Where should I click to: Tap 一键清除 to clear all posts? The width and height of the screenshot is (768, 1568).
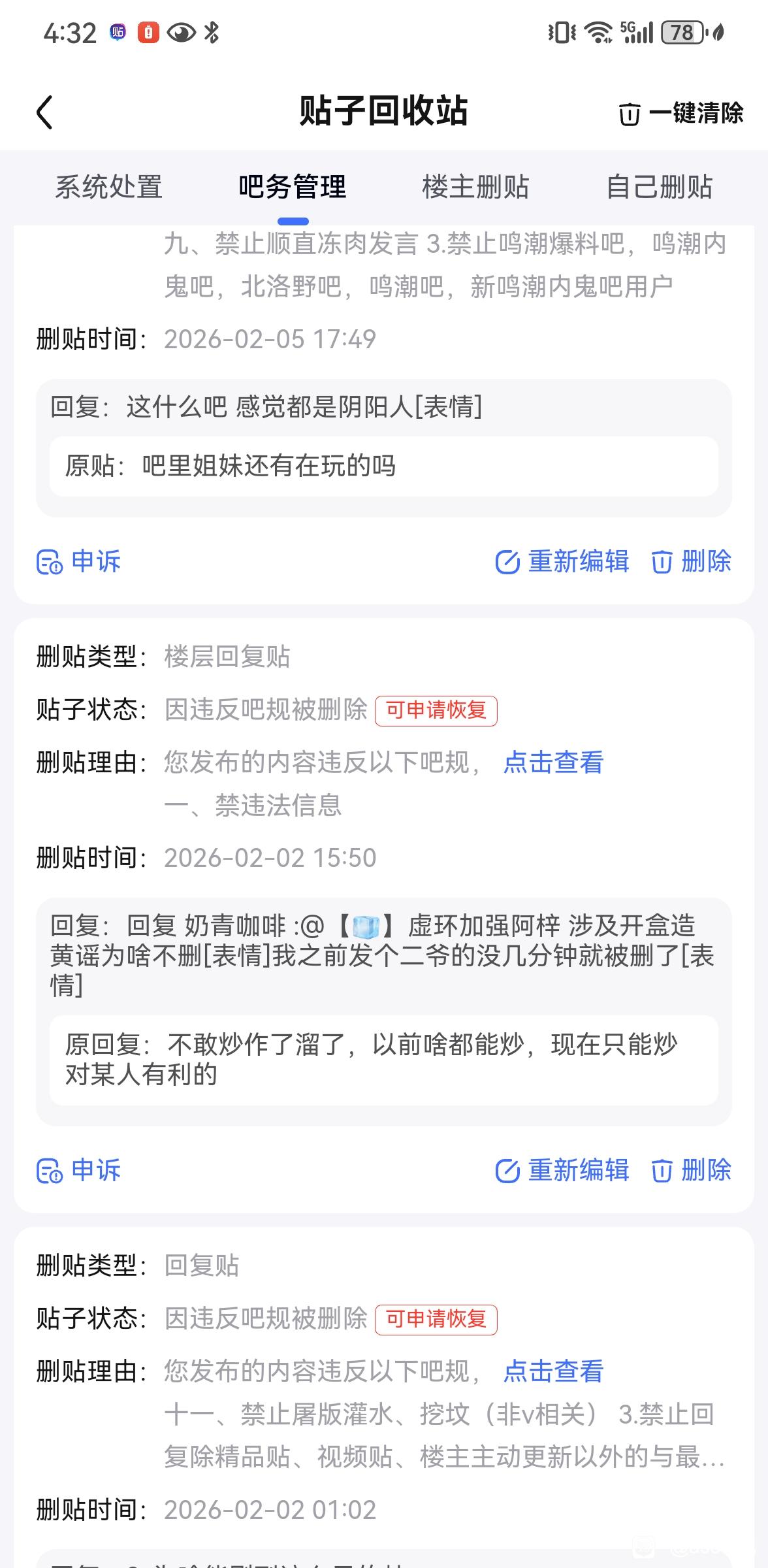pos(681,113)
